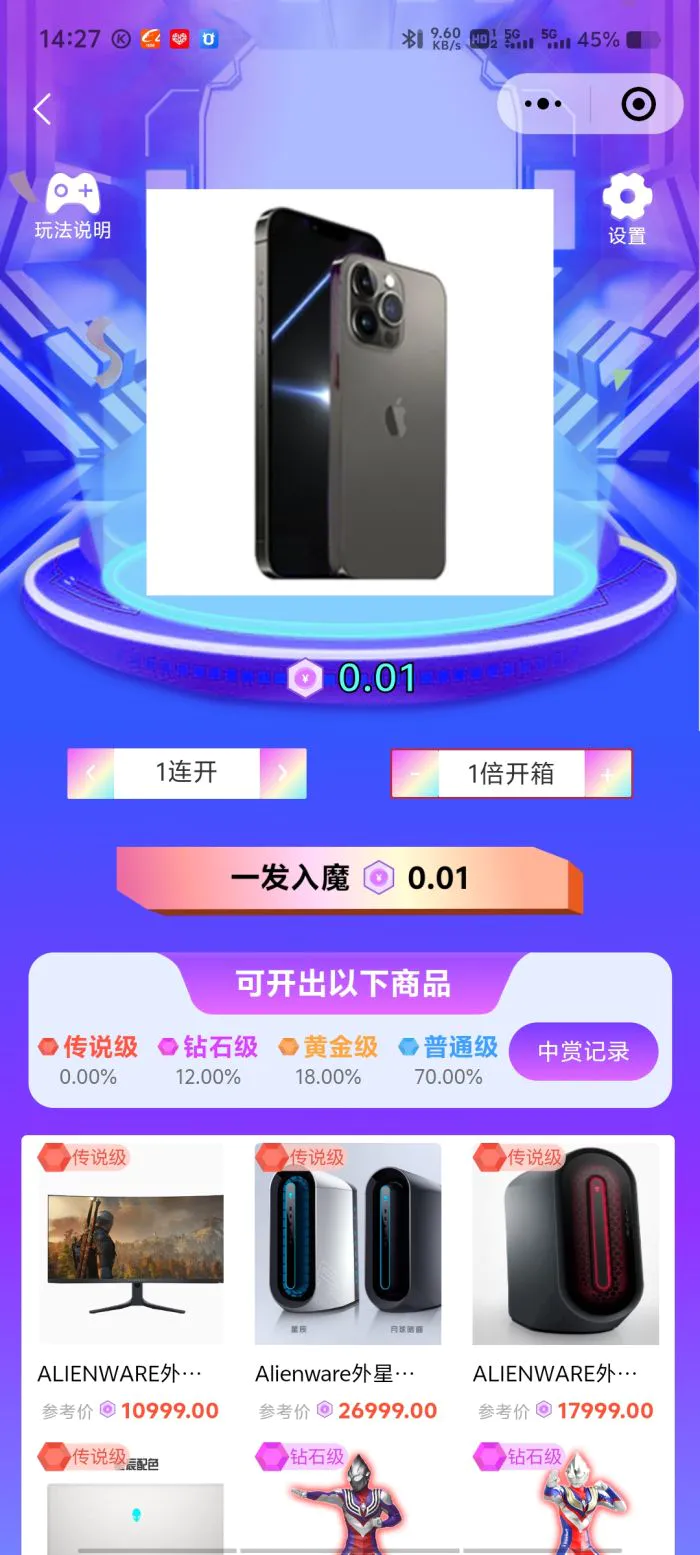Open the ALIENWARE monitor priced 10999.00
700x1555 pixels.
(x=131, y=1260)
